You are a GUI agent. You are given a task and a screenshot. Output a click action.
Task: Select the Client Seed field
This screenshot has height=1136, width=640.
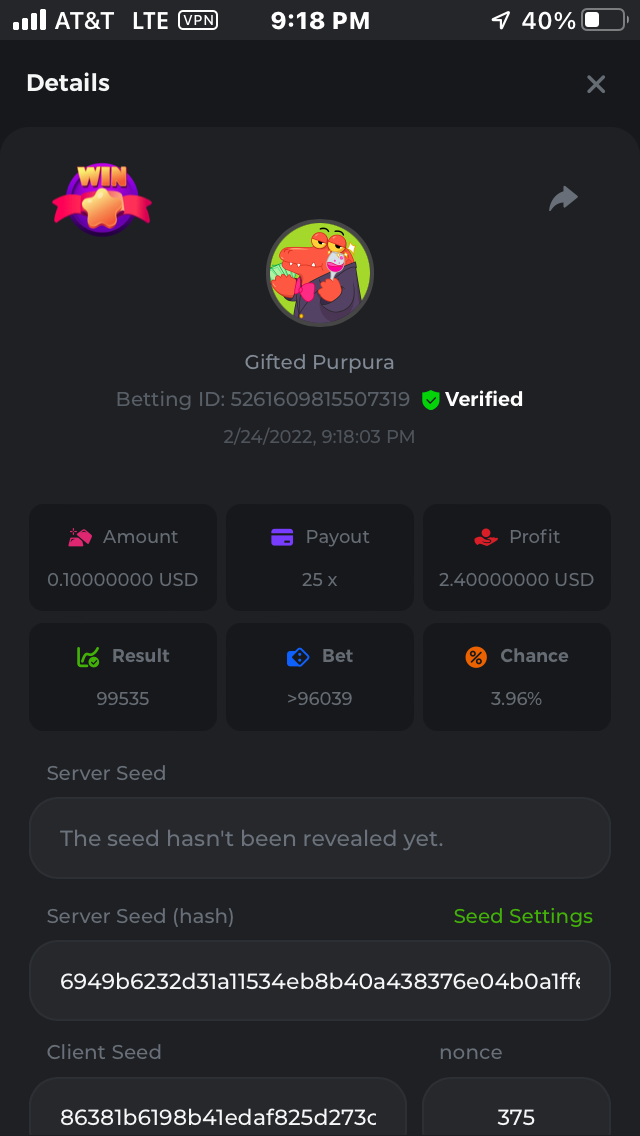click(x=218, y=1114)
